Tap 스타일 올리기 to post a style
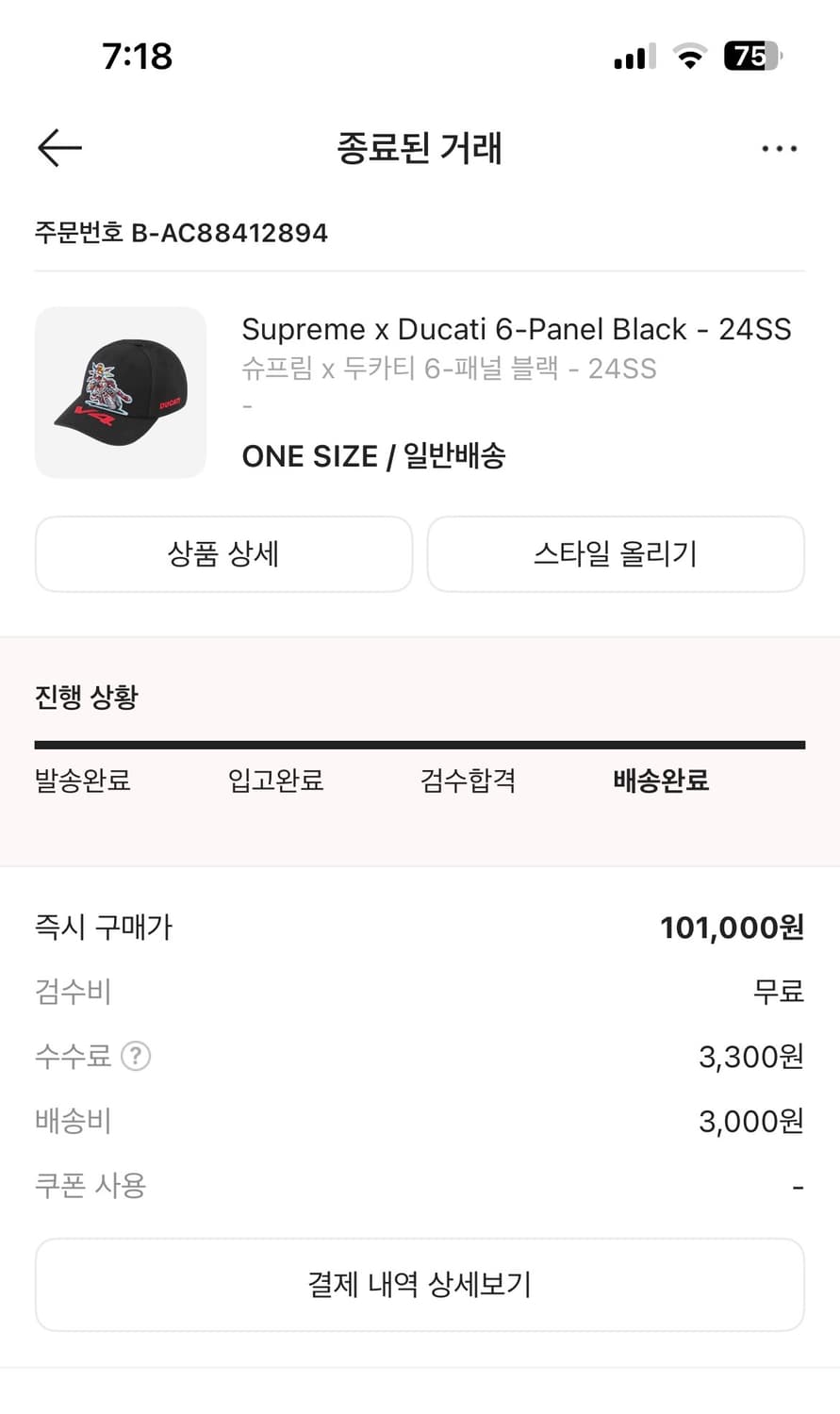Screen dimensions: 840x1414 pos(616,554)
